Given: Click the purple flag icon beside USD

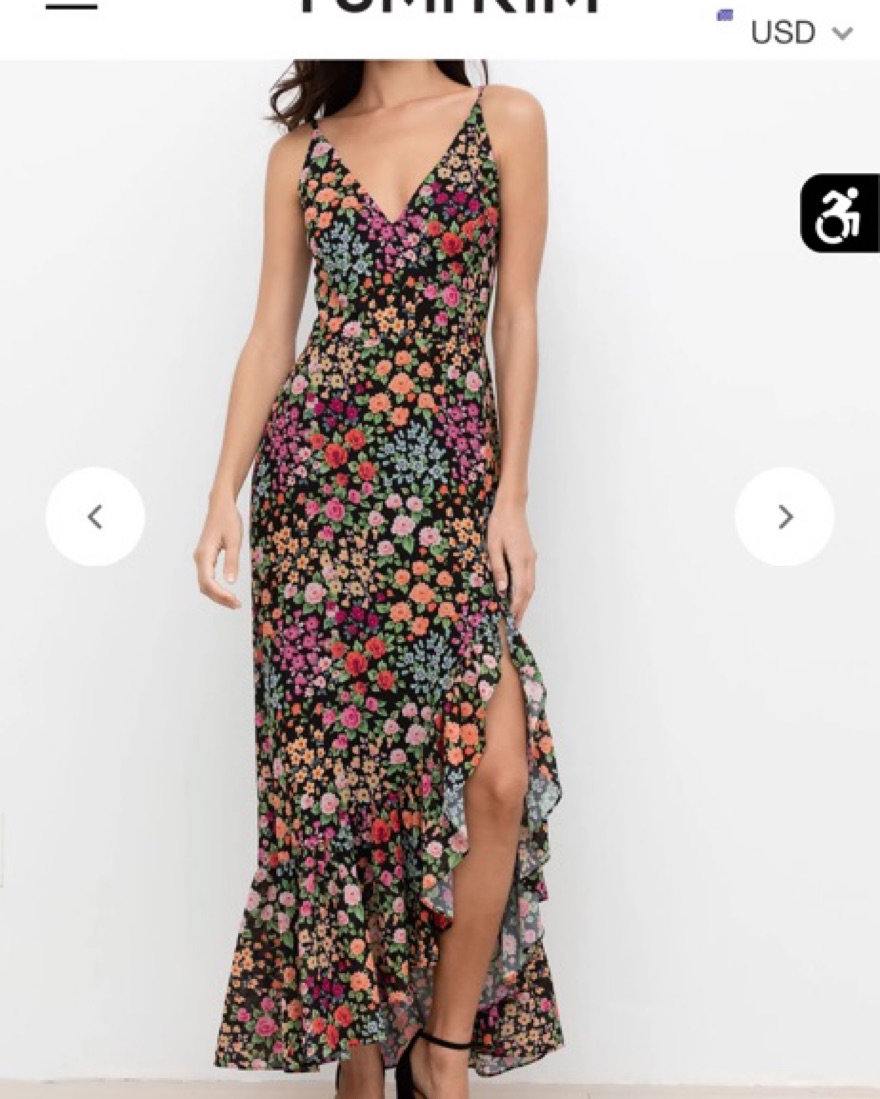Looking at the screenshot, I should pyautogui.click(x=723, y=16).
